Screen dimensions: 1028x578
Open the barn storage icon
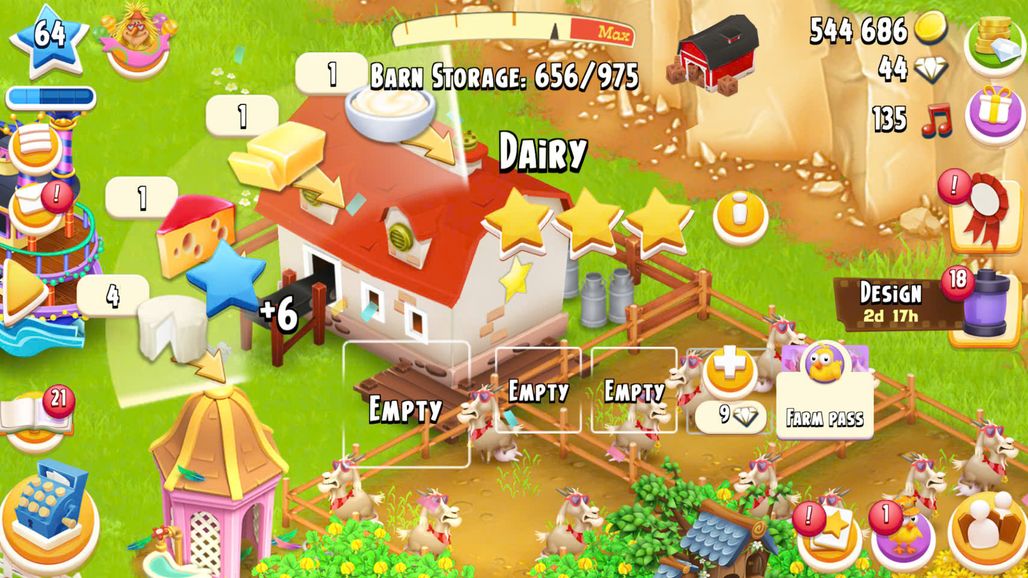point(717,55)
